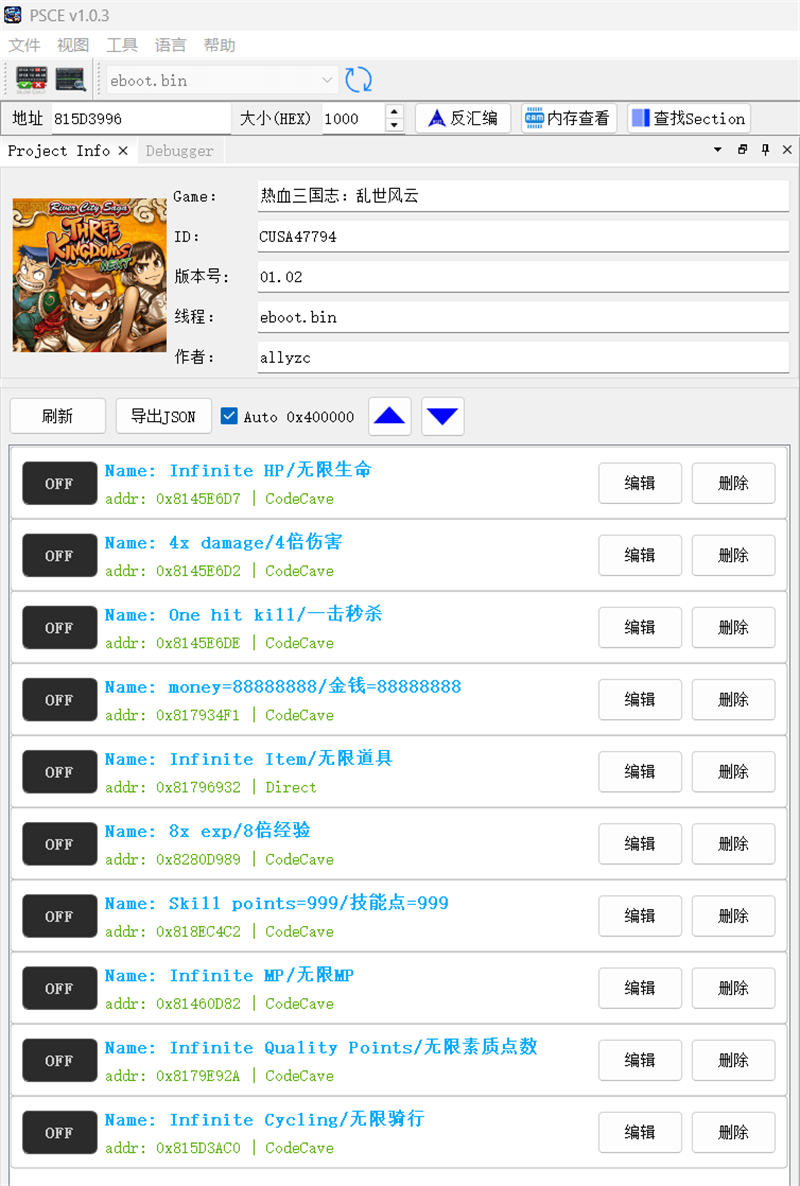Export the list with 导出JSON
This screenshot has width=800, height=1186.
point(163,416)
